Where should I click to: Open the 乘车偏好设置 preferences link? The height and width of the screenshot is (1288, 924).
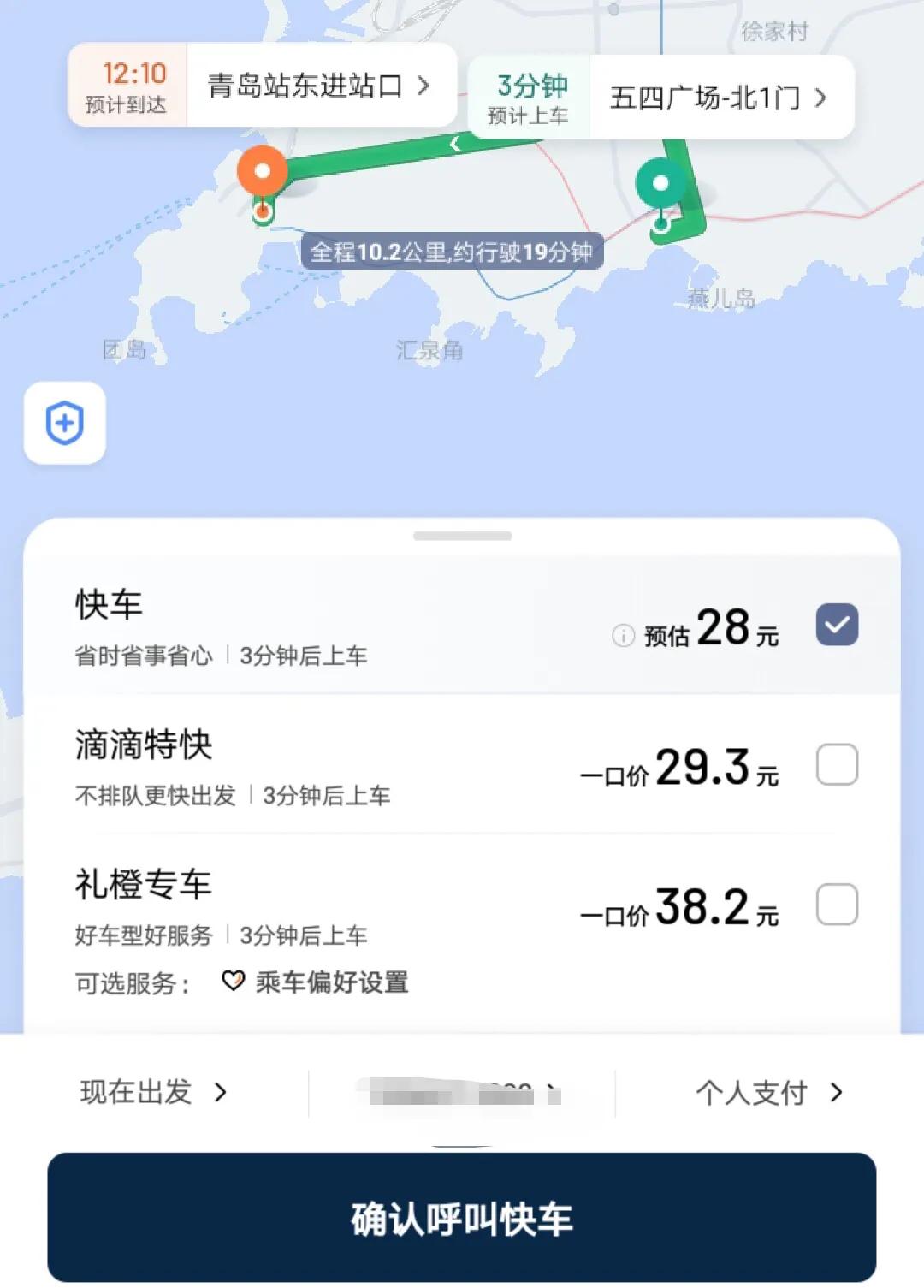pos(332,982)
